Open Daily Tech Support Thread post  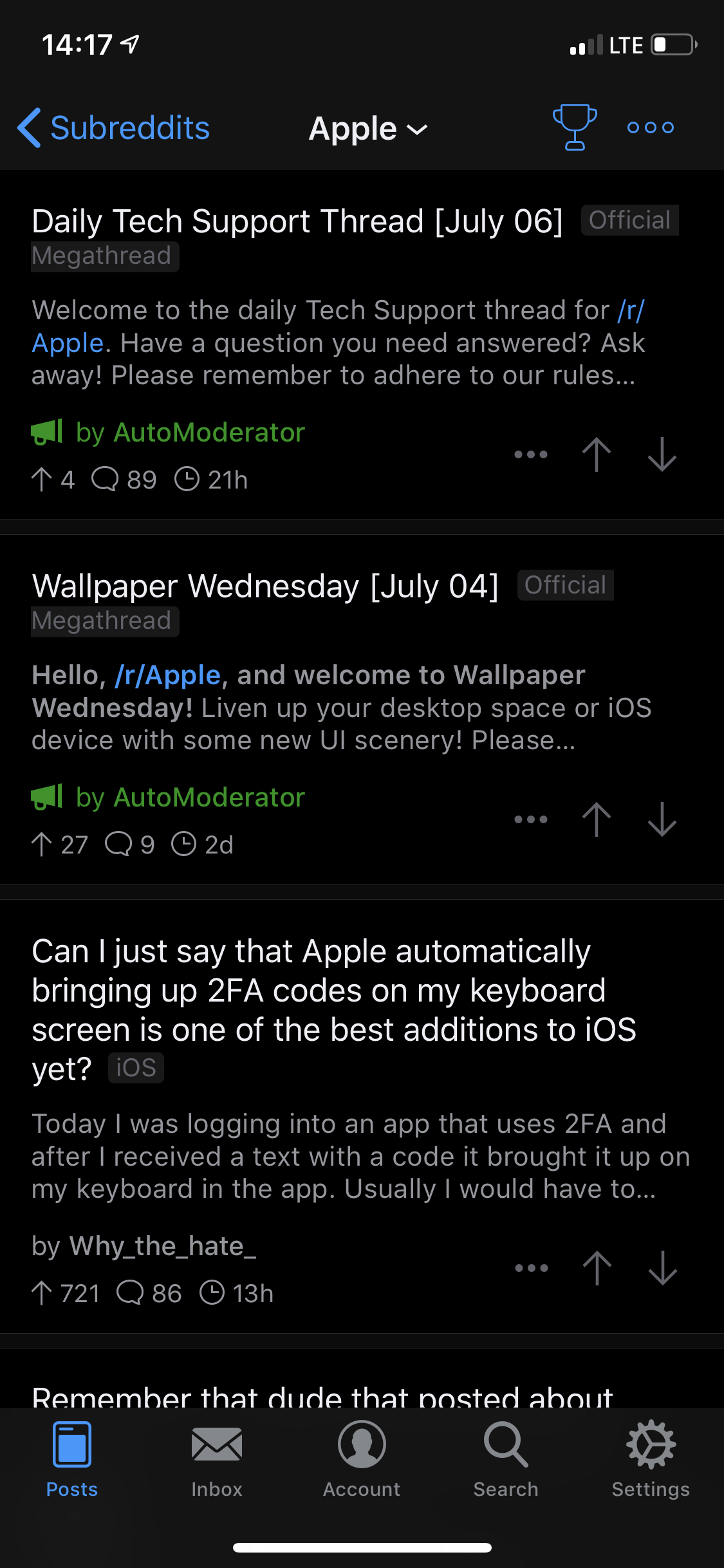(x=297, y=221)
